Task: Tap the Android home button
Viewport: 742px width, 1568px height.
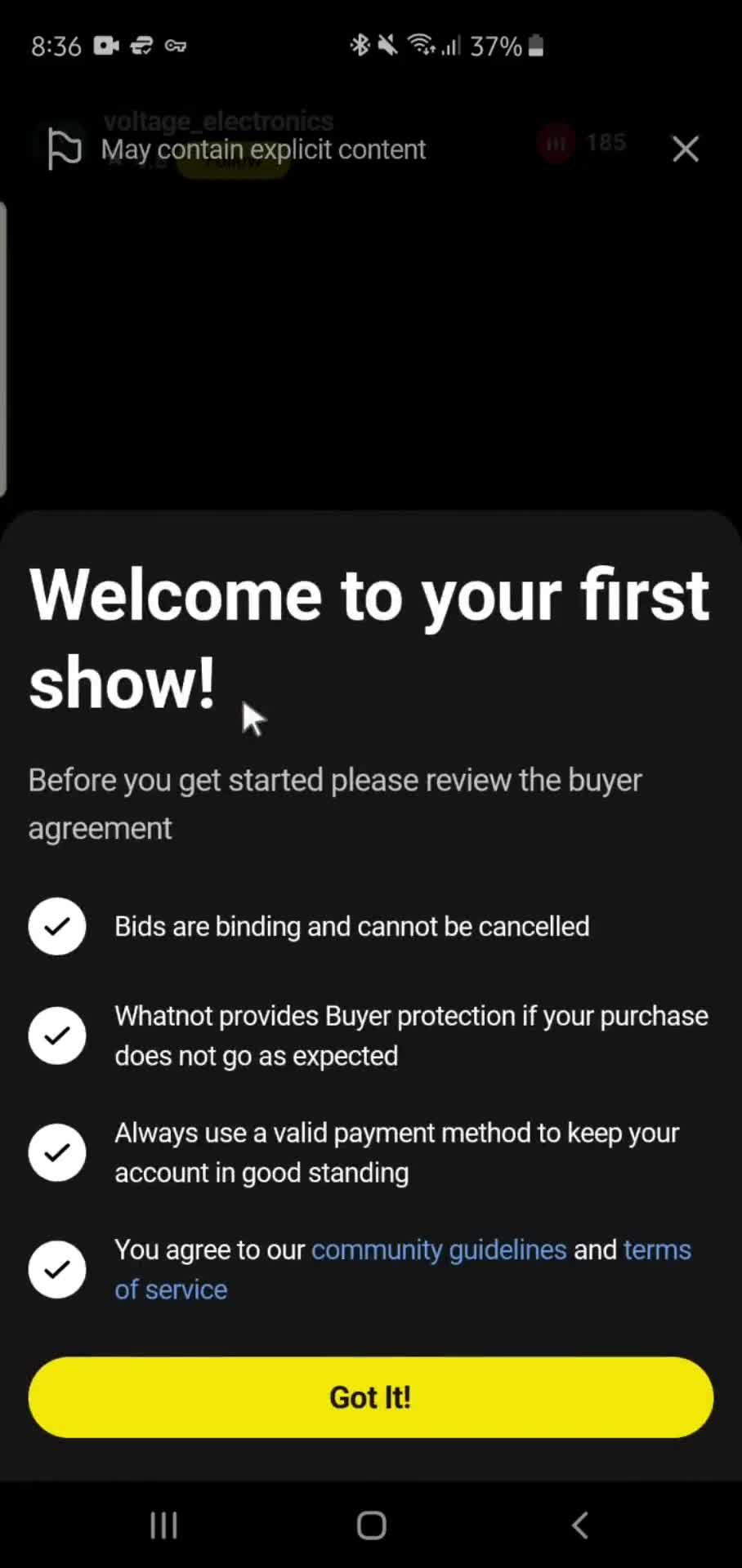Action: [371, 1524]
